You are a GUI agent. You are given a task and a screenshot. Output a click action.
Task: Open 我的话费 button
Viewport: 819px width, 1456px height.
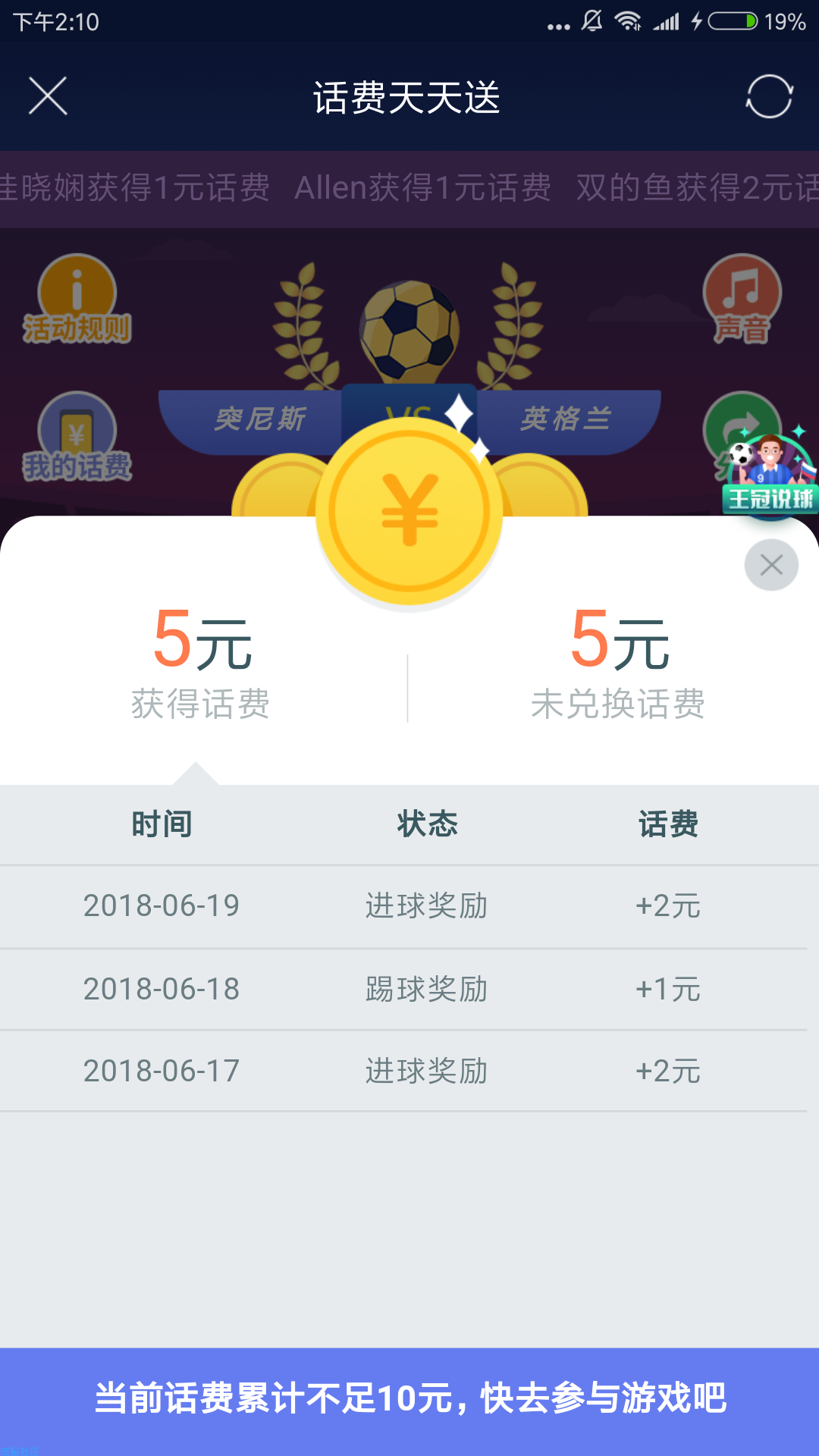pos(77,437)
